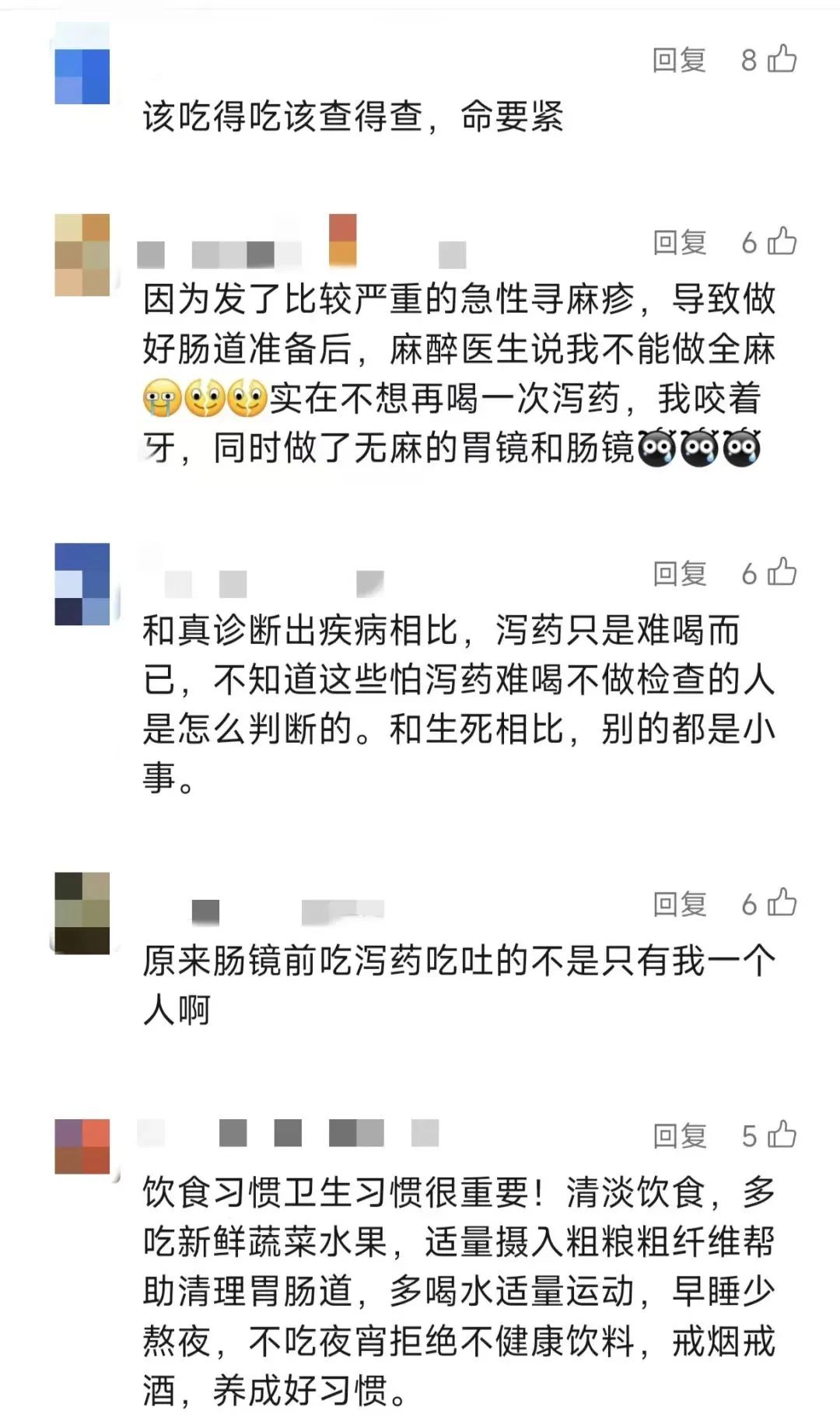Reply to the comment '原来肠镜前吃泻药吃吐的'
Screen dimensions: 840x1421
[678, 904]
